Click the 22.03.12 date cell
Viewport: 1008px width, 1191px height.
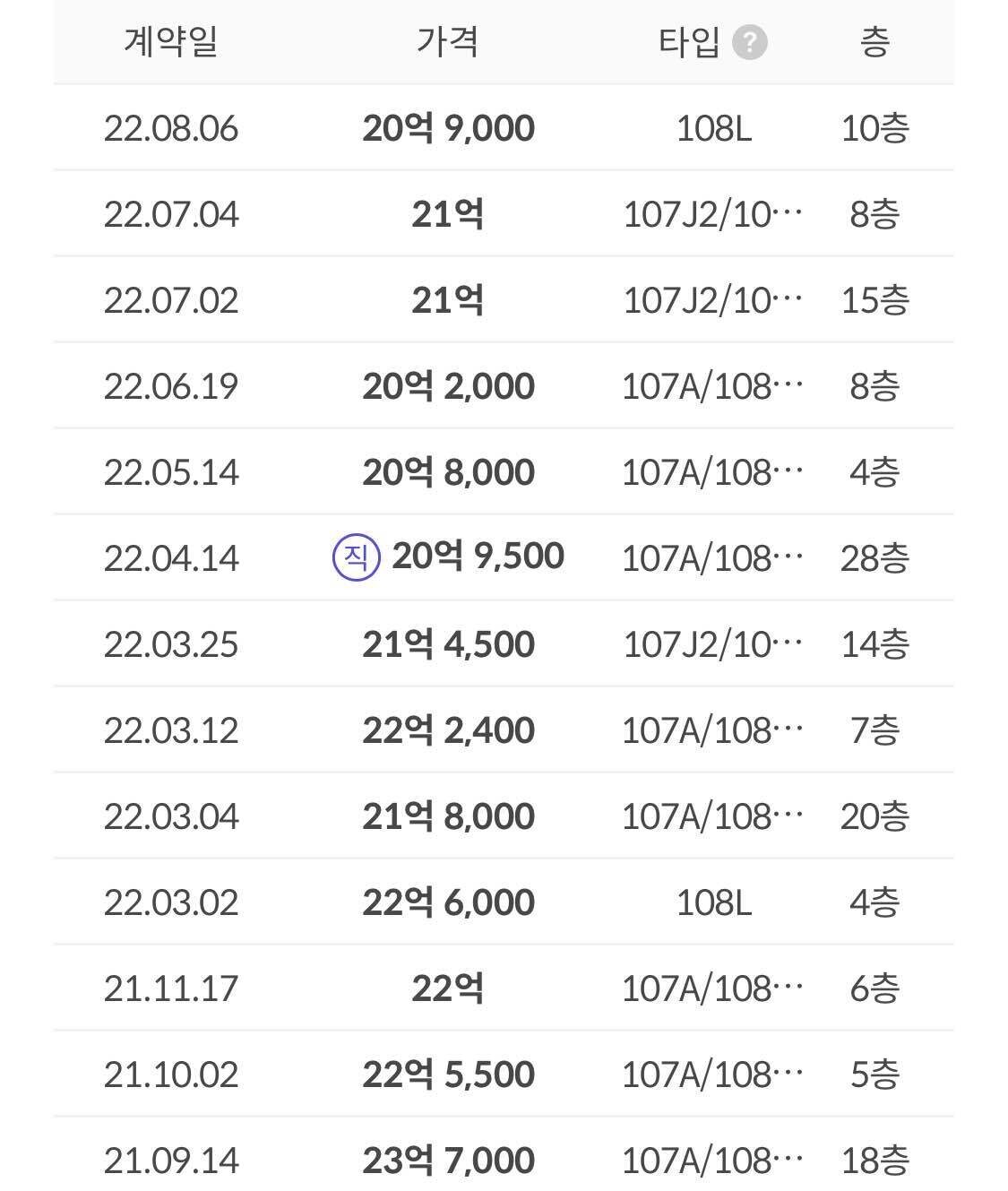tap(172, 729)
